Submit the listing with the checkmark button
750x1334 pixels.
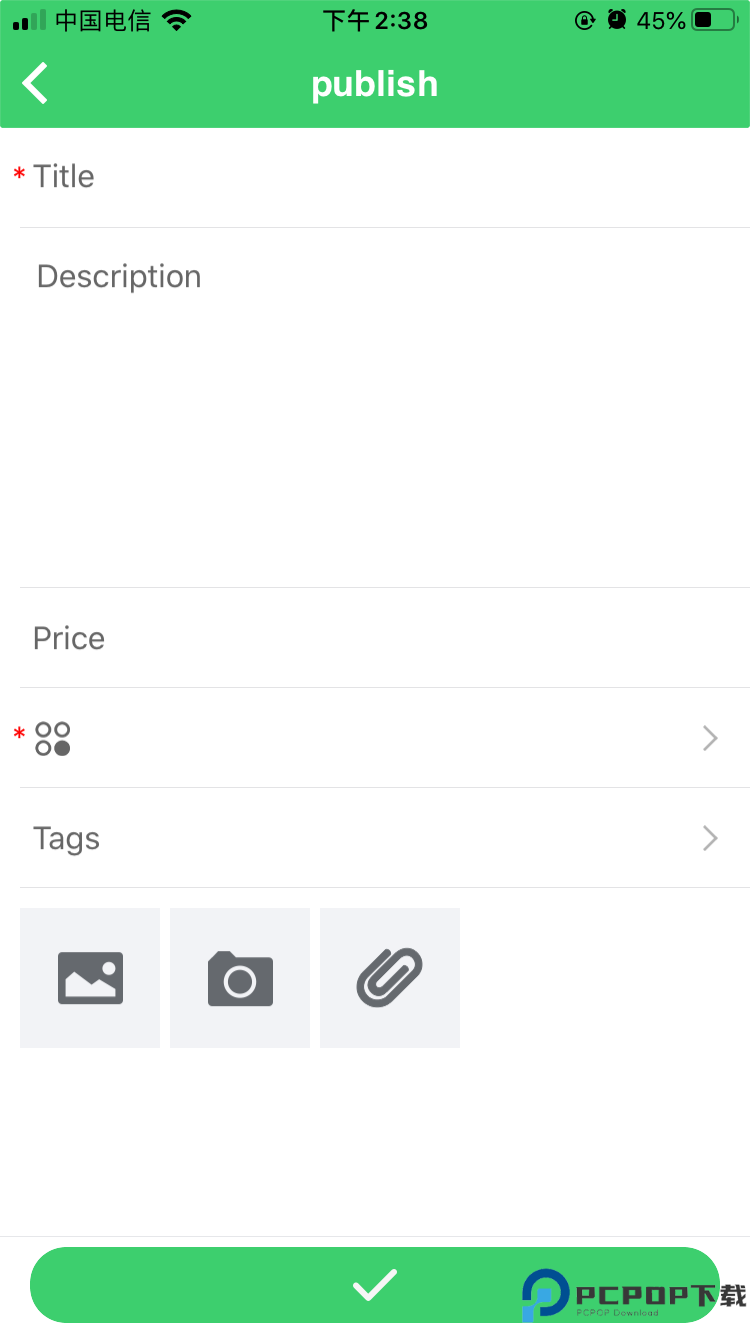(374, 1285)
